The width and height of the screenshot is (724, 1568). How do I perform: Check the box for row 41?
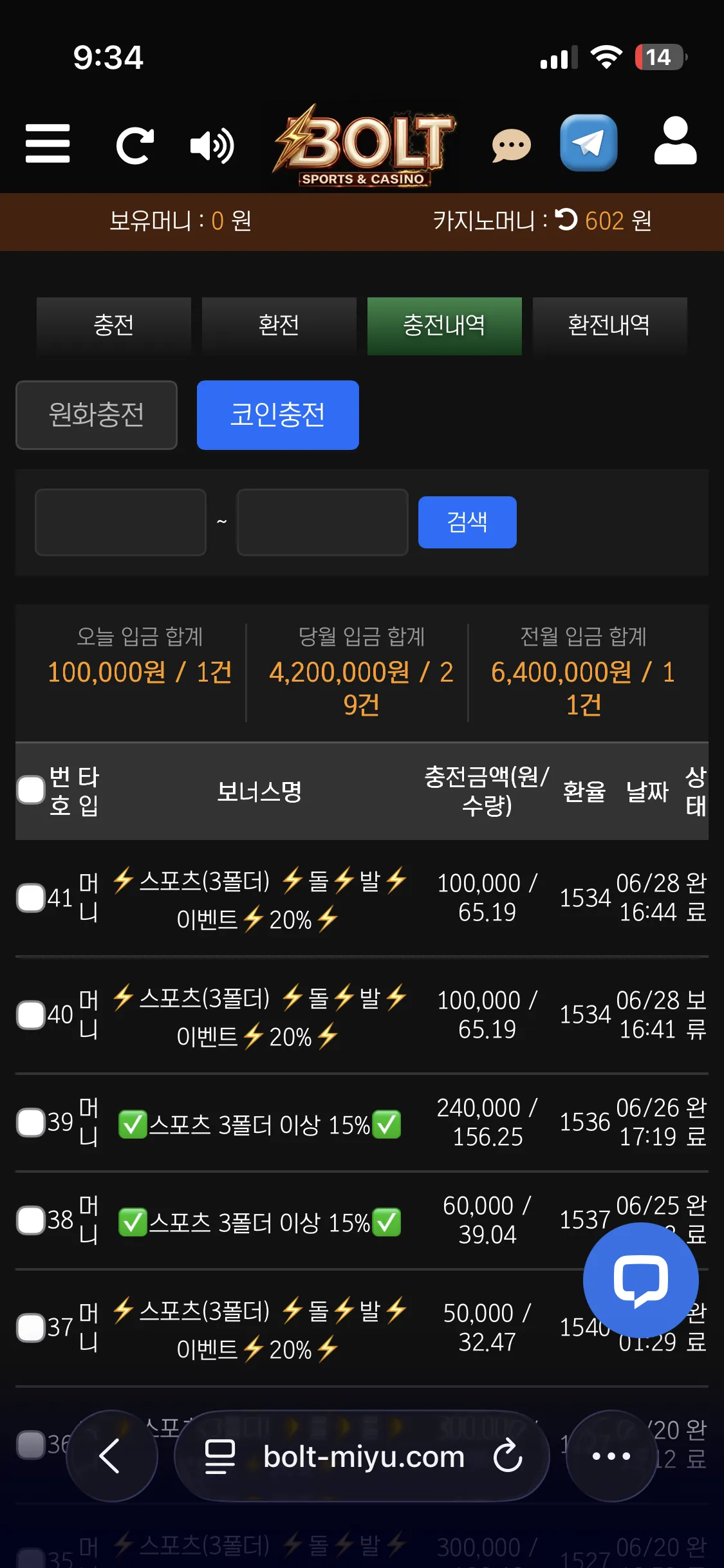point(31,898)
